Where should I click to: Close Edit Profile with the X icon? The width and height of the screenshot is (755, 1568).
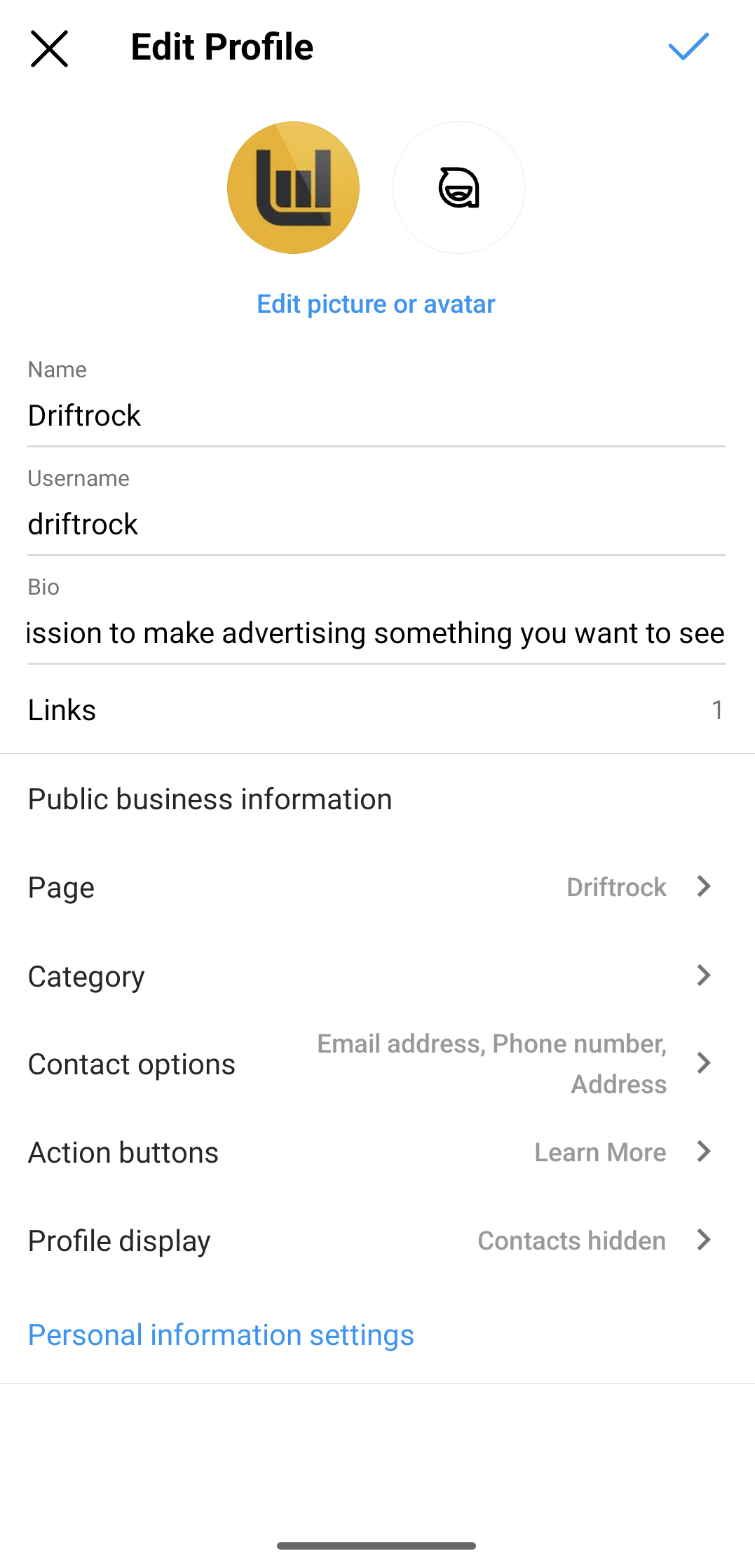49,48
